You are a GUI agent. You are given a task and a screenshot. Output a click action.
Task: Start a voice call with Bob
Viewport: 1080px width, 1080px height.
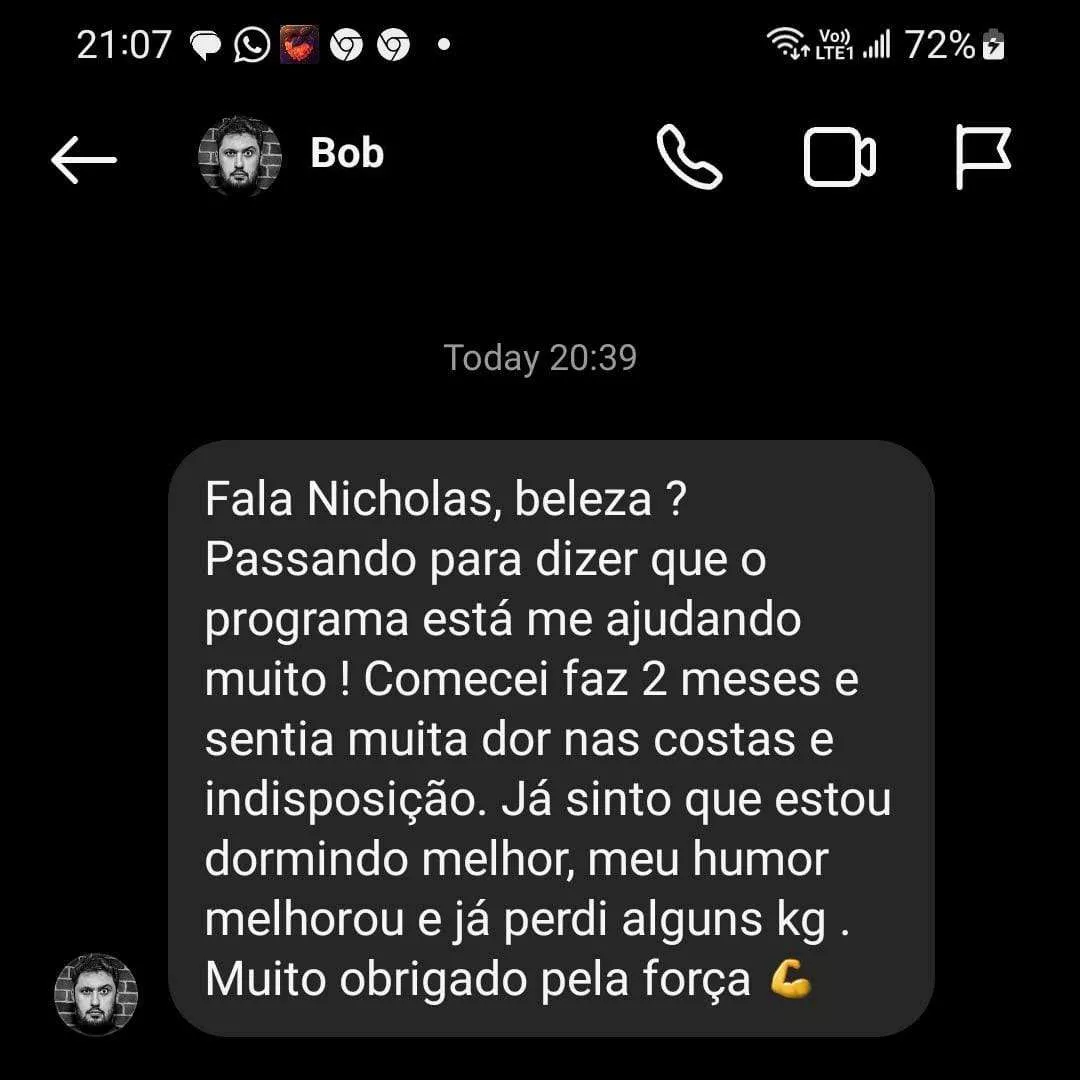coord(689,158)
